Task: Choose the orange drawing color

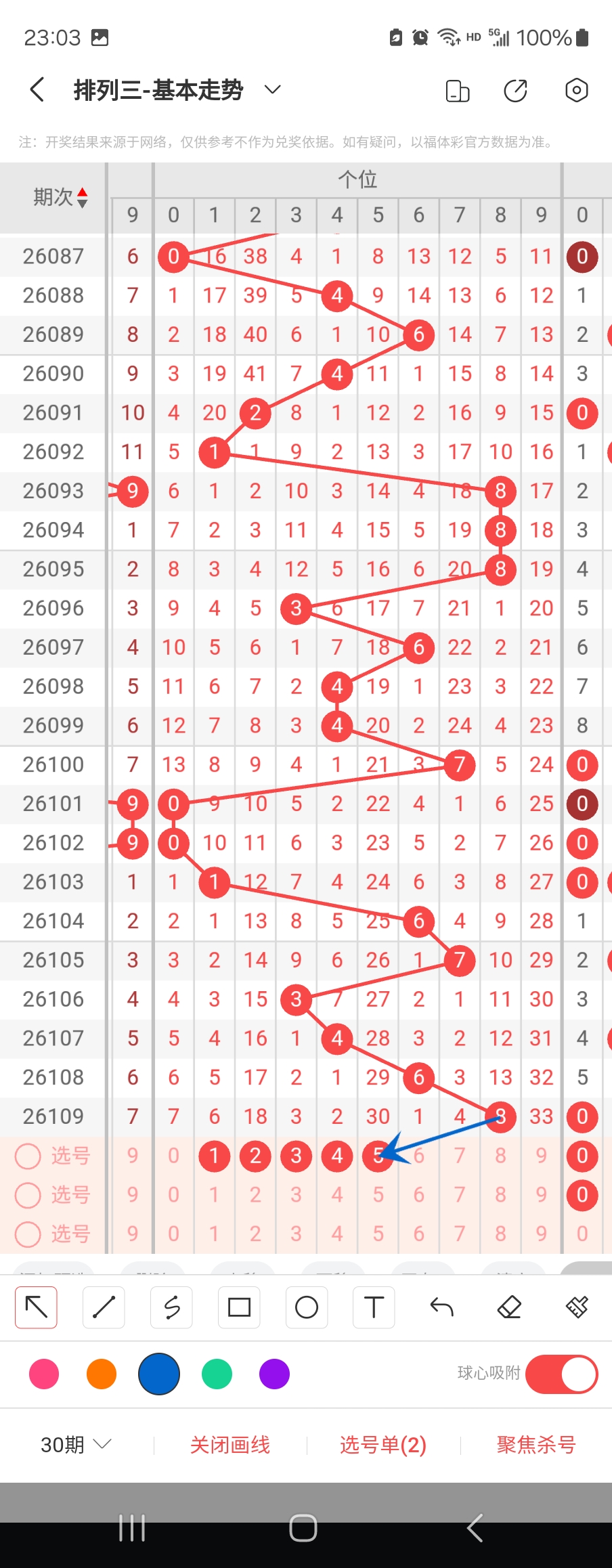Action: [x=102, y=1374]
